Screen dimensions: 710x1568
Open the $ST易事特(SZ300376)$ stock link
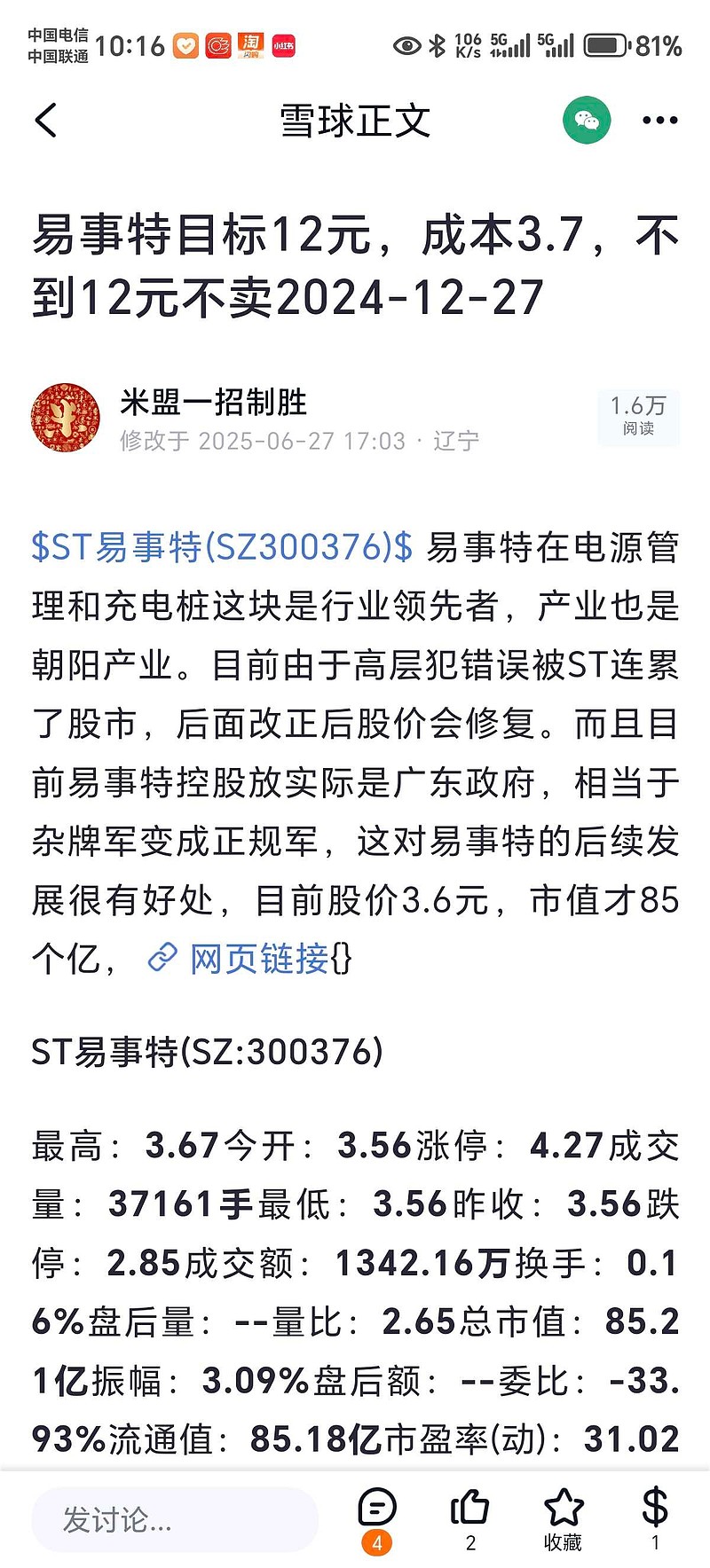(222, 547)
